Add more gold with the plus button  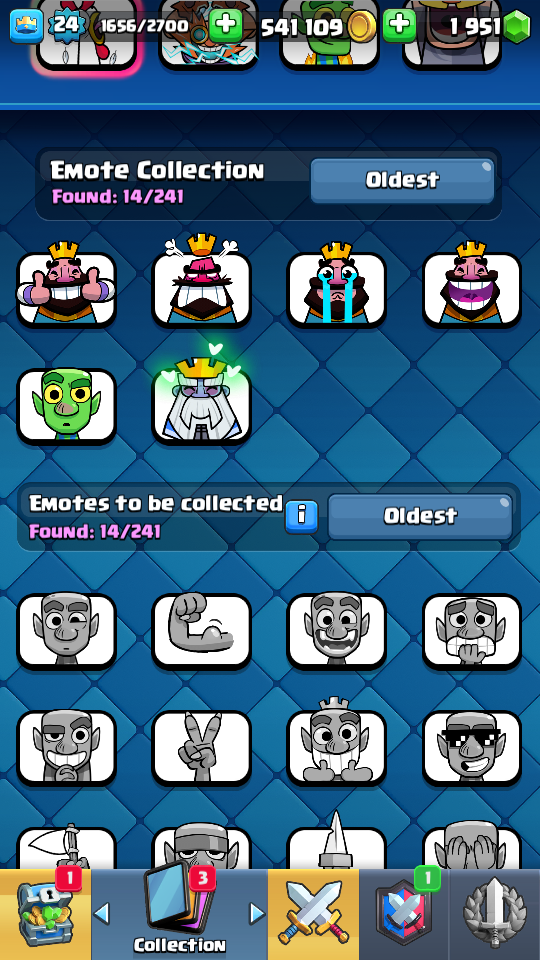pyautogui.click(x=399, y=26)
